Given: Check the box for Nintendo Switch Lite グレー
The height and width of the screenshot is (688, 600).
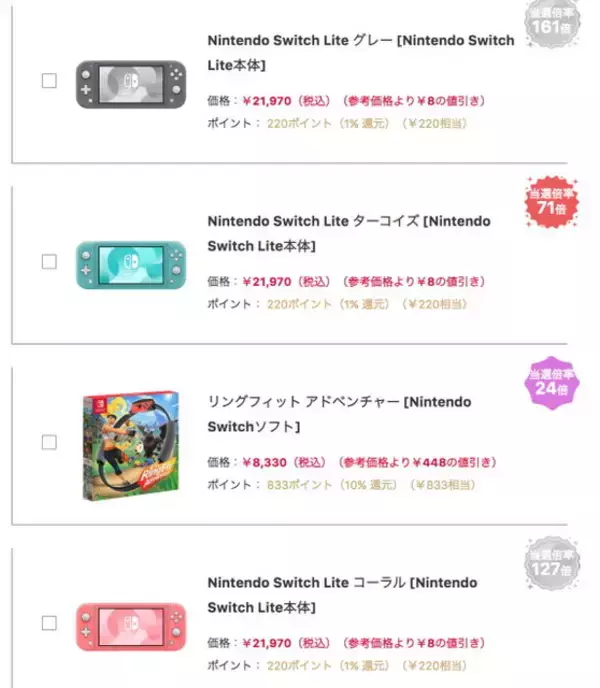Looking at the screenshot, I should [x=49, y=81].
